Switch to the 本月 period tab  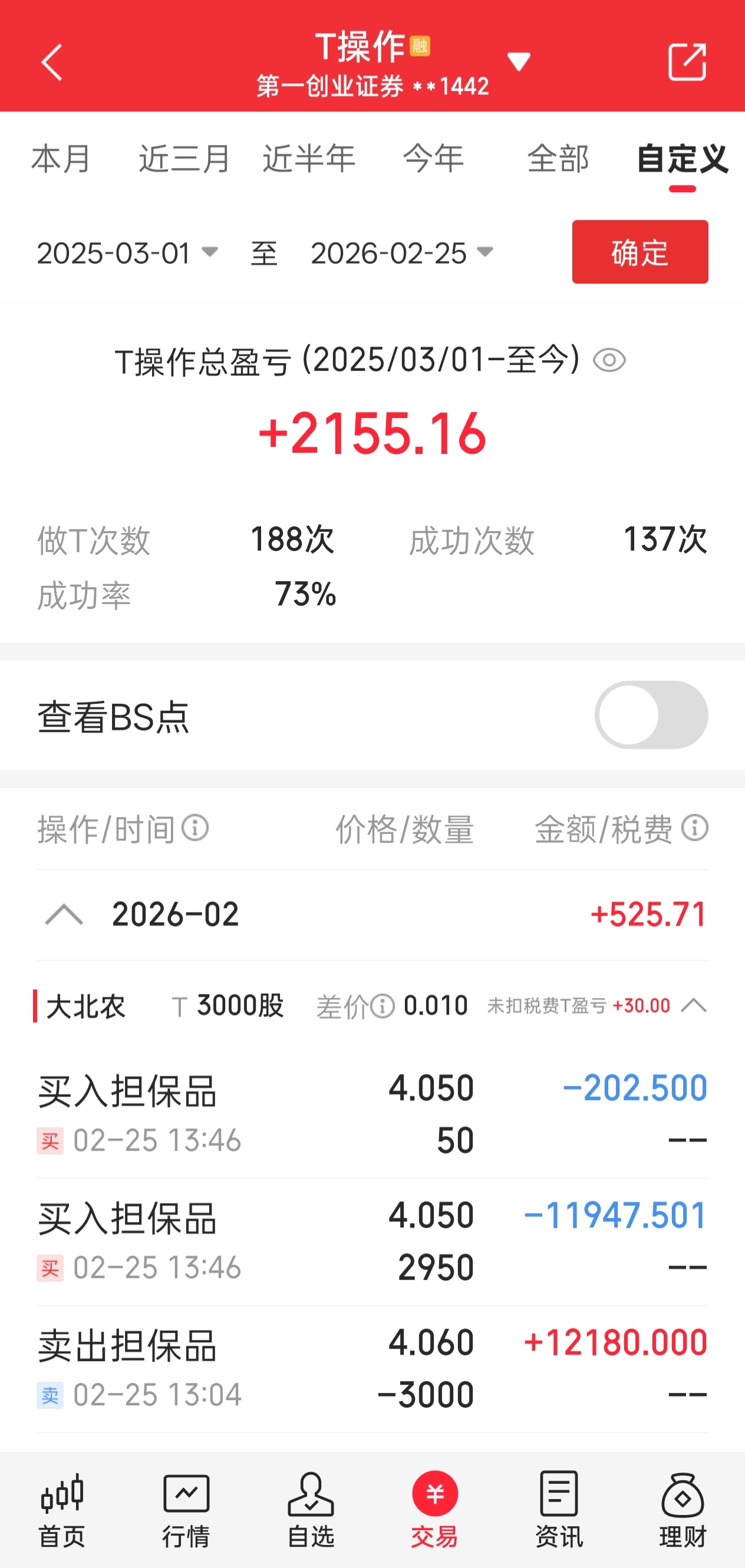point(62,159)
